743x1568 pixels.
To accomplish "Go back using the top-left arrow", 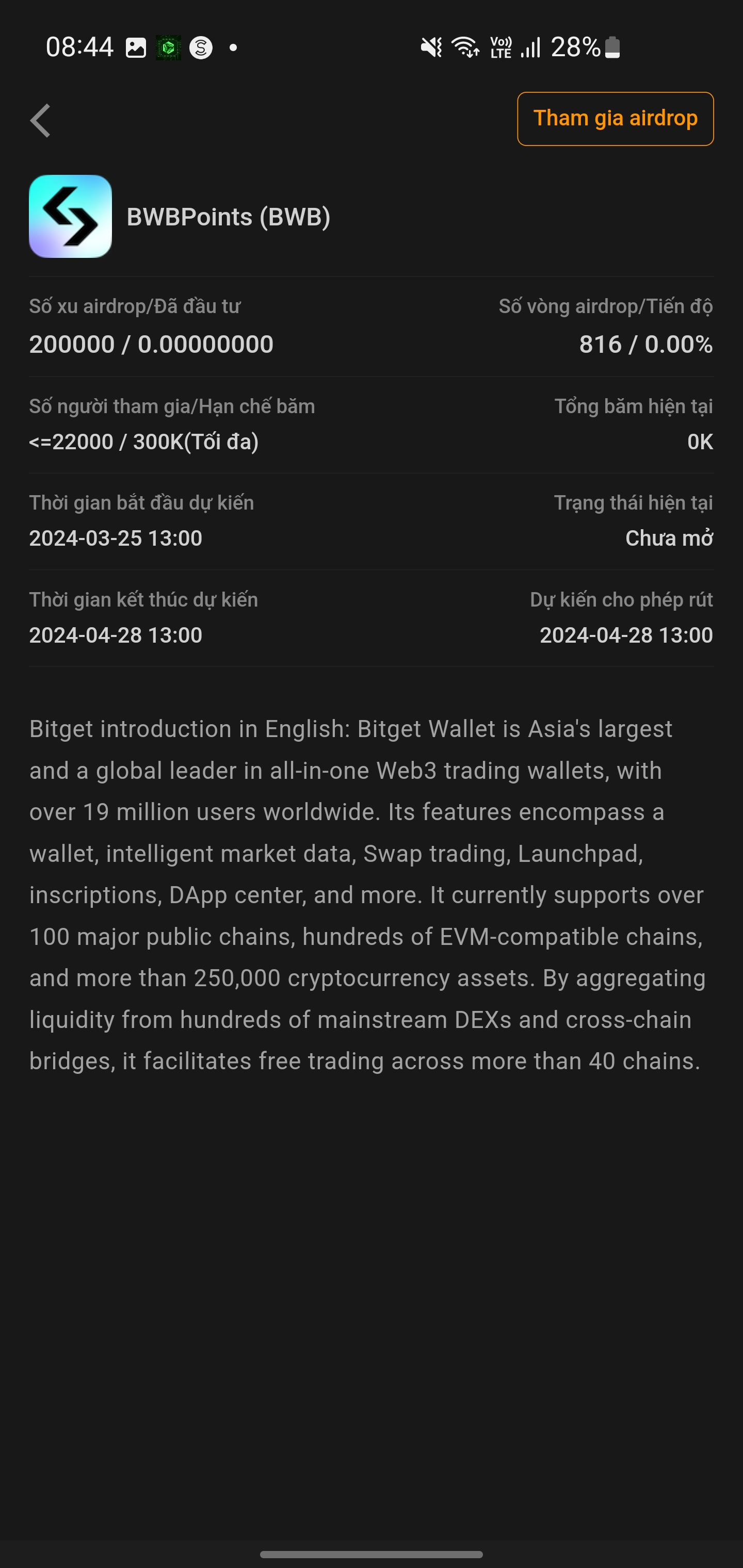I will [40, 121].
